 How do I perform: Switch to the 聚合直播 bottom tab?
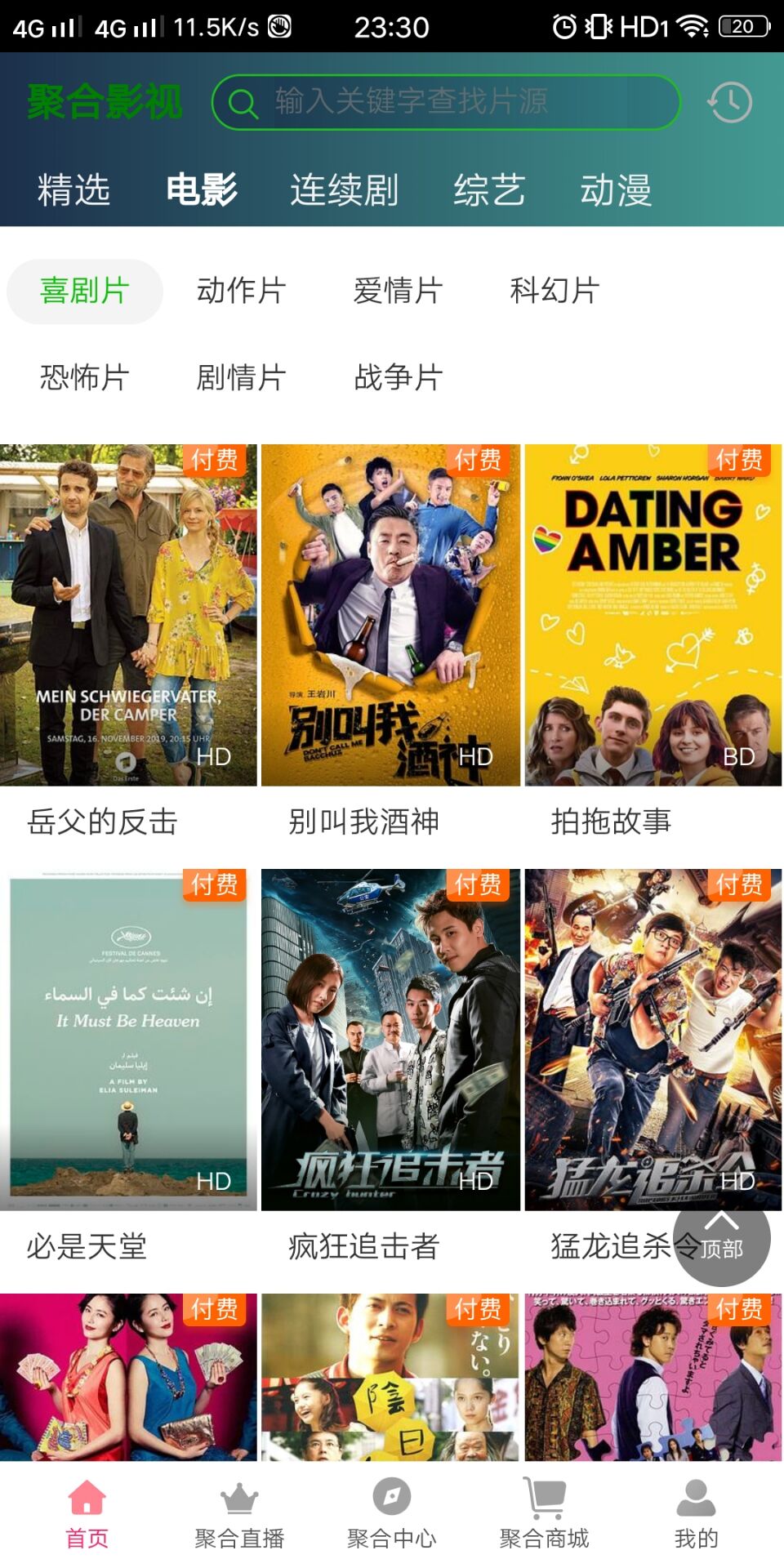pos(239,1515)
